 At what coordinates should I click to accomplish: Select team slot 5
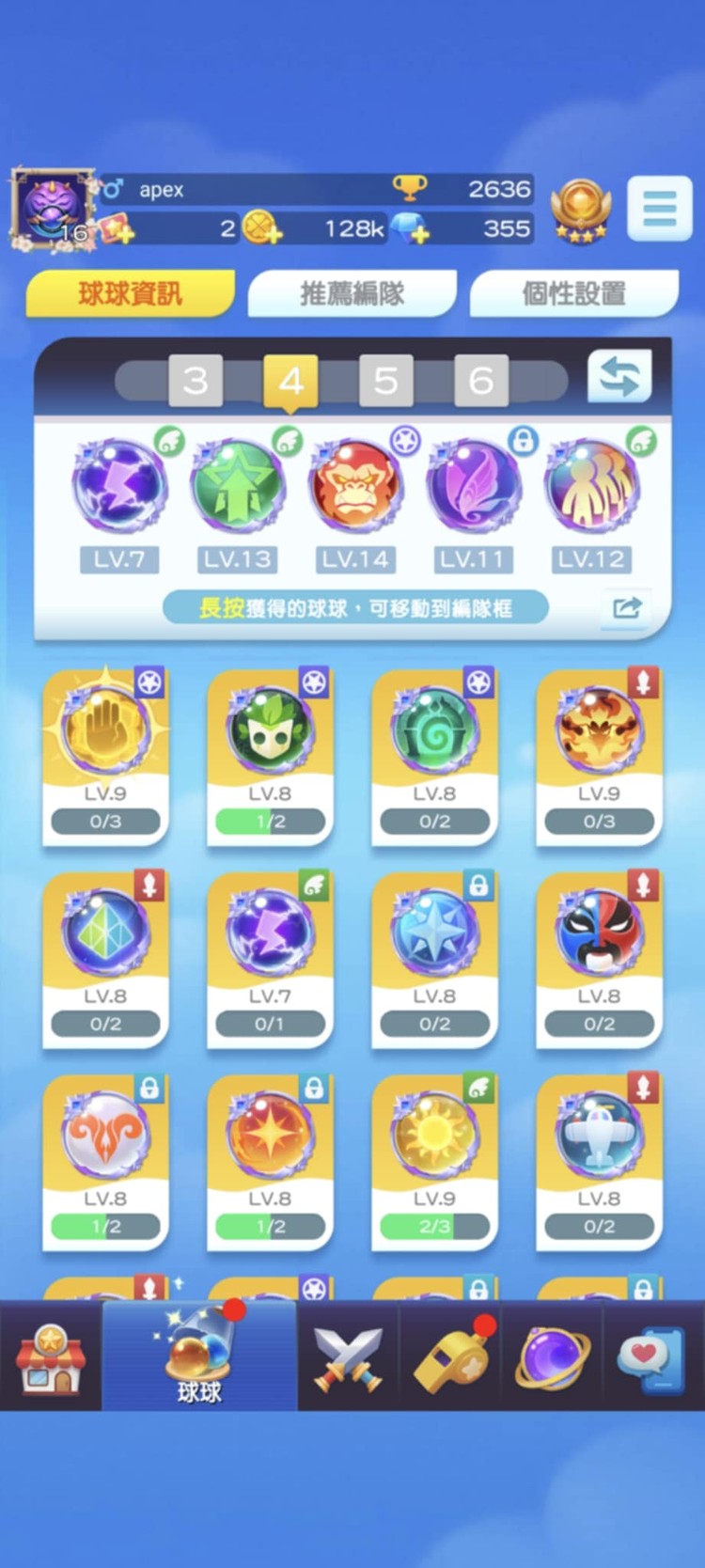[x=385, y=381]
